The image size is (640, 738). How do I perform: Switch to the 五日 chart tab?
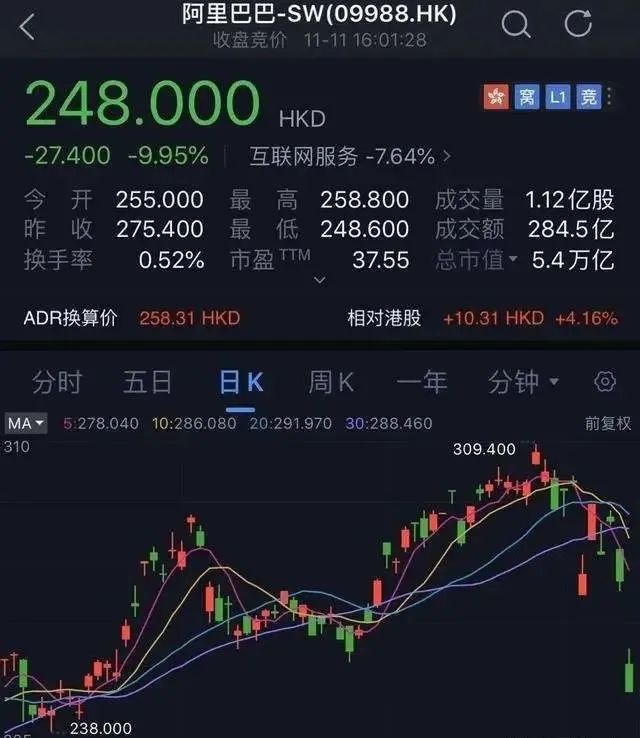pyautogui.click(x=147, y=382)
